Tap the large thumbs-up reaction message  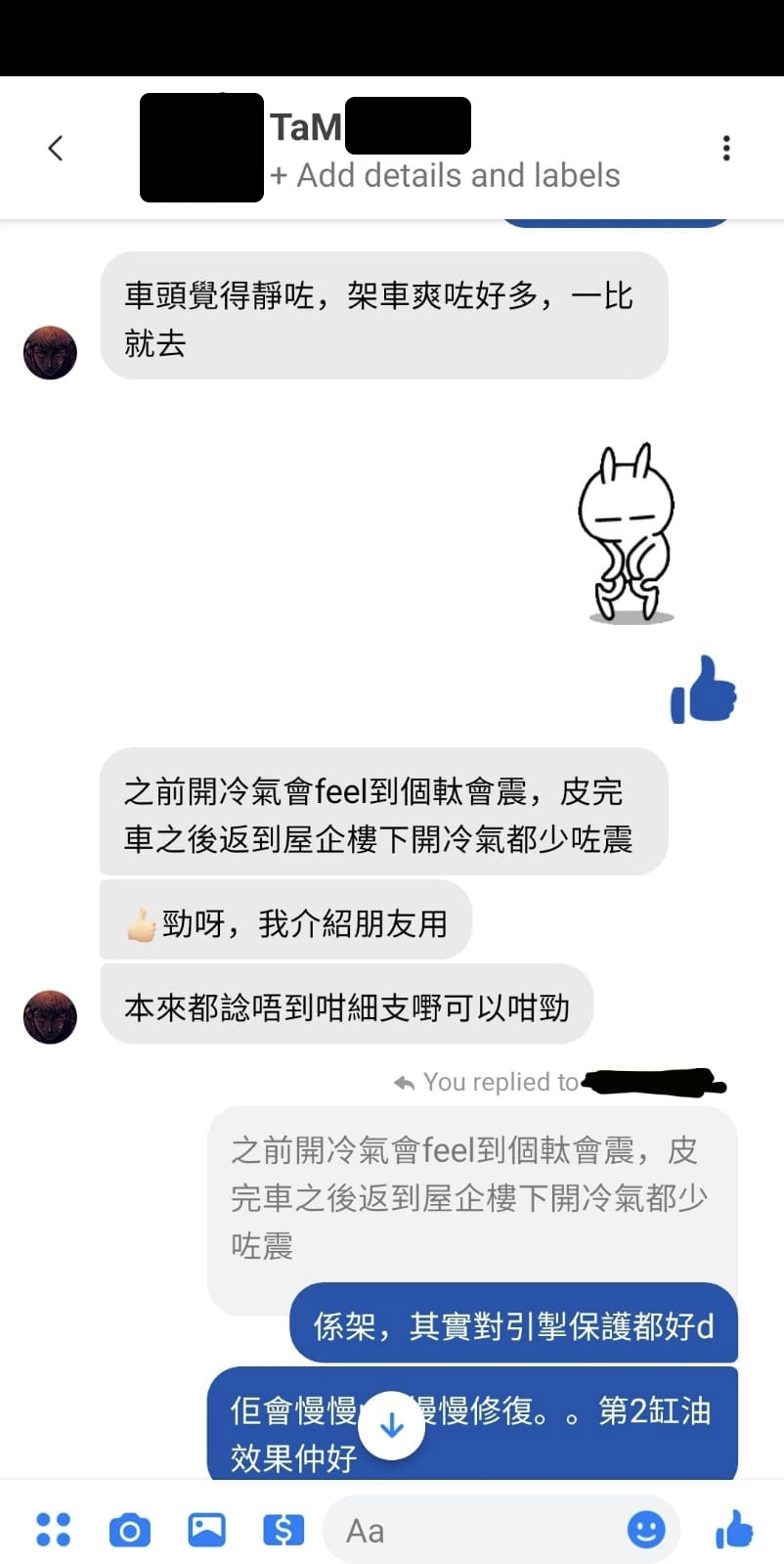click(x=704, y=691)
